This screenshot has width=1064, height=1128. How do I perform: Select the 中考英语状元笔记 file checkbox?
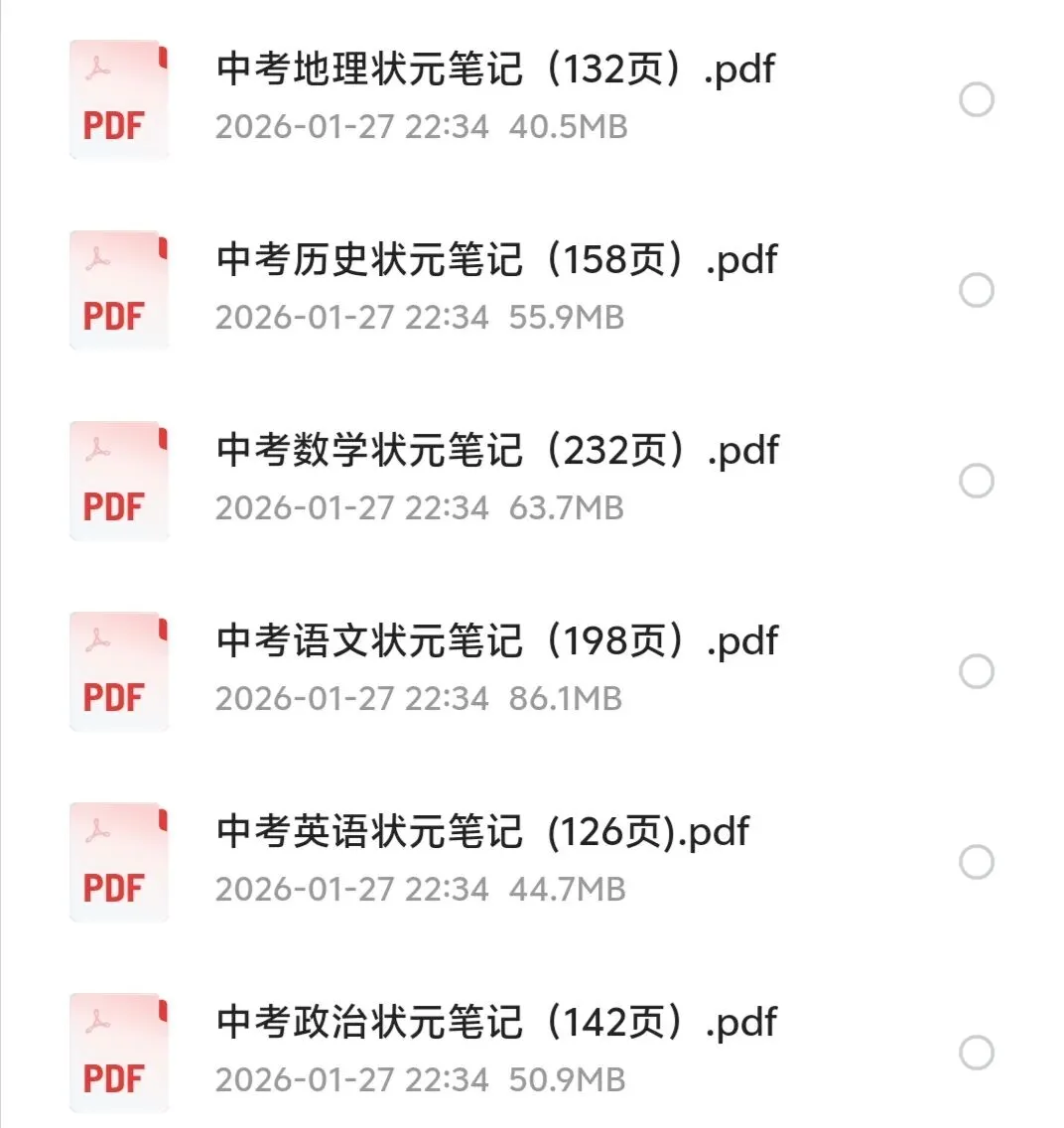[977, 862]
